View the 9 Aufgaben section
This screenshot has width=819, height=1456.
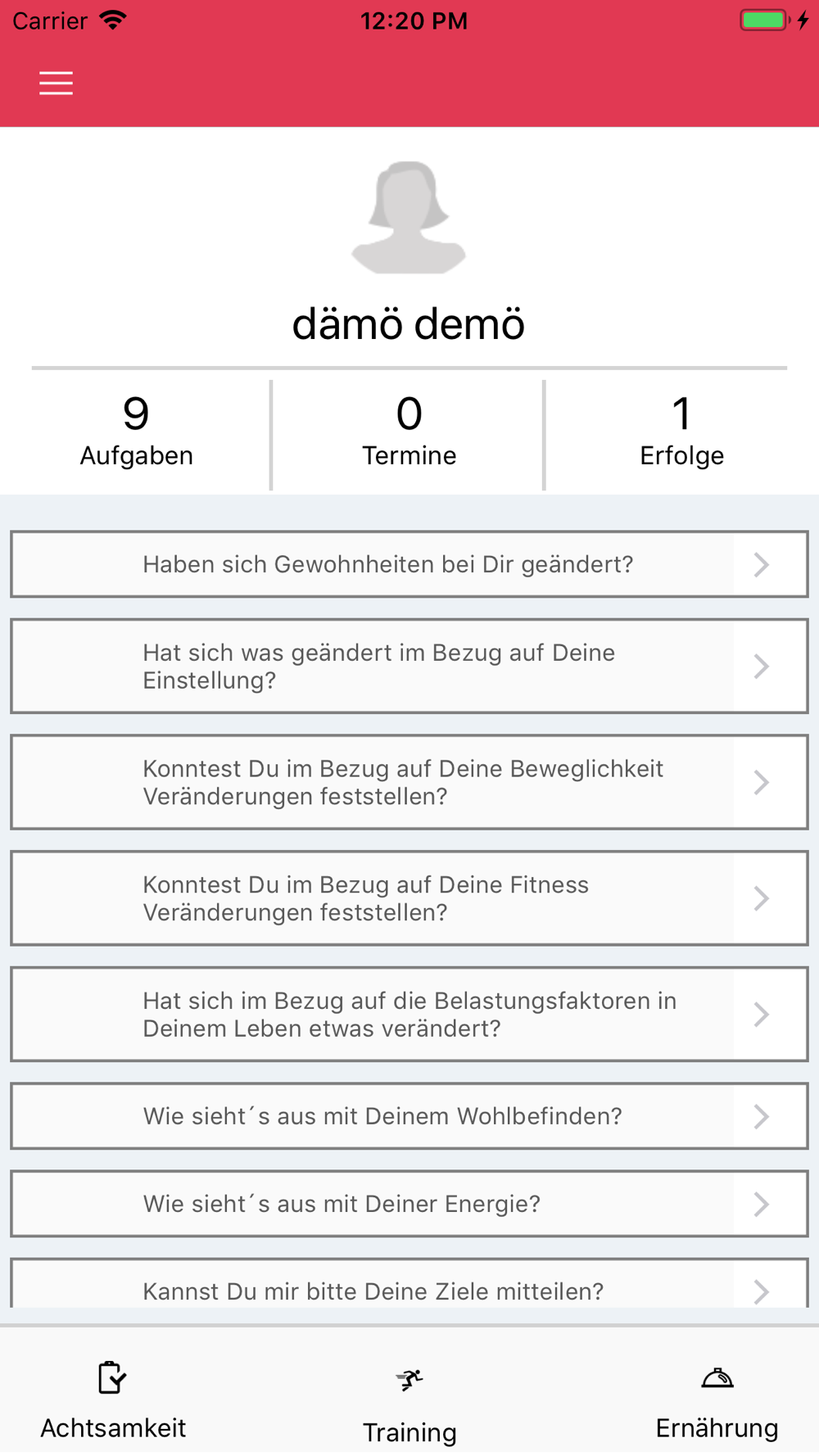coord(136,432)
